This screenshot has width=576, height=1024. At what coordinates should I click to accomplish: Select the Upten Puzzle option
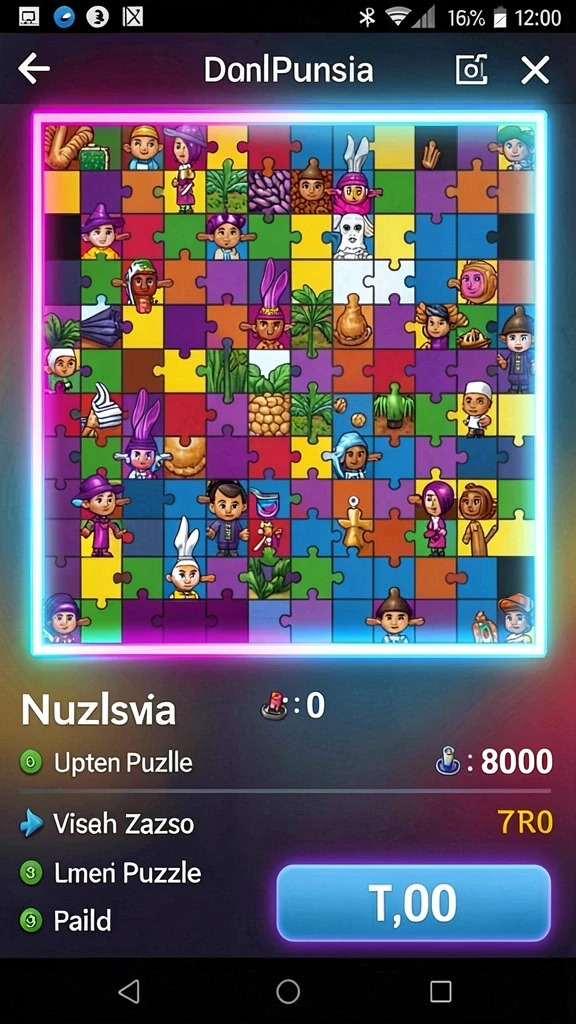point(106,762)
